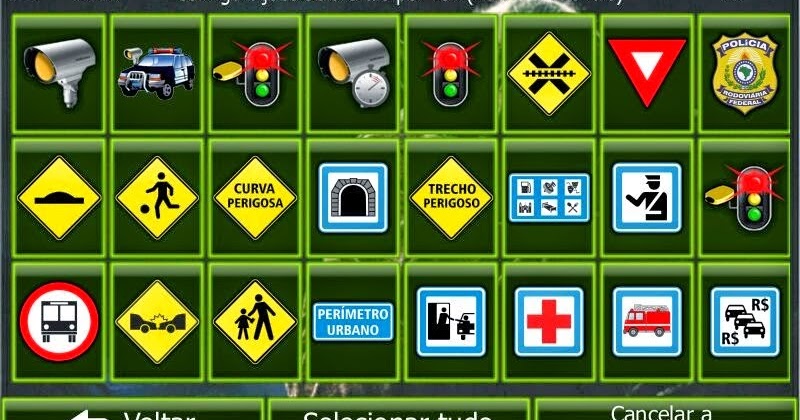Select the speed camera tile

click(x=58, y=70)
